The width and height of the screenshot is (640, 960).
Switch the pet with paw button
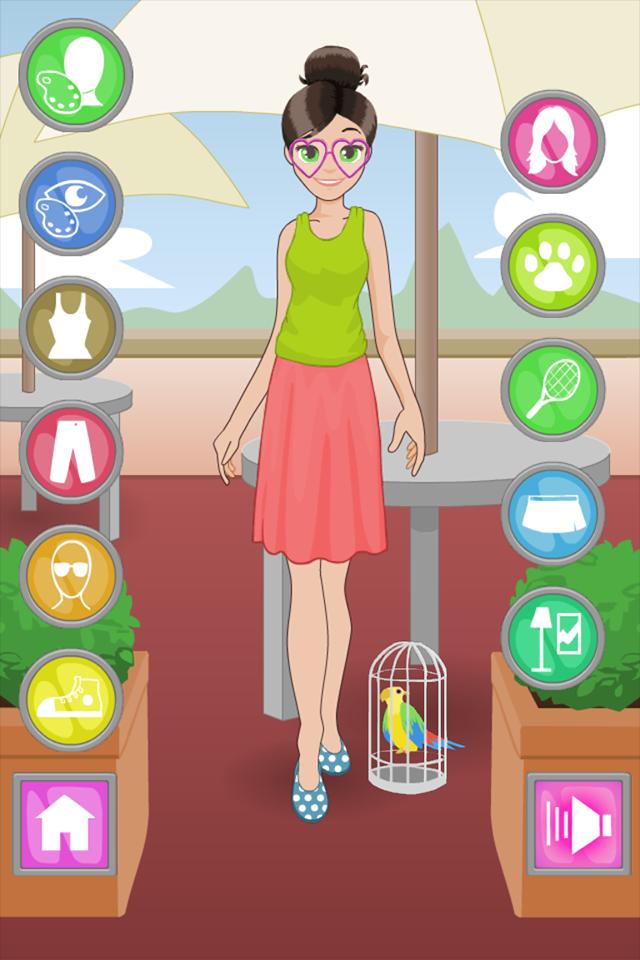[x=552, y=266]
